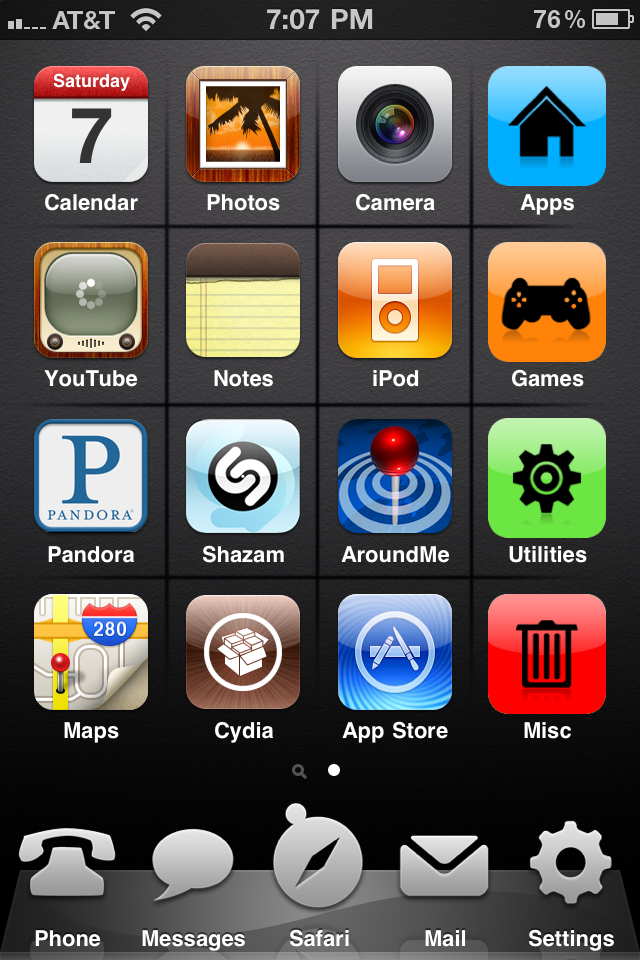Launch YouTube
Viewport: 640px width, 960px height.
(x=91, y=301)
